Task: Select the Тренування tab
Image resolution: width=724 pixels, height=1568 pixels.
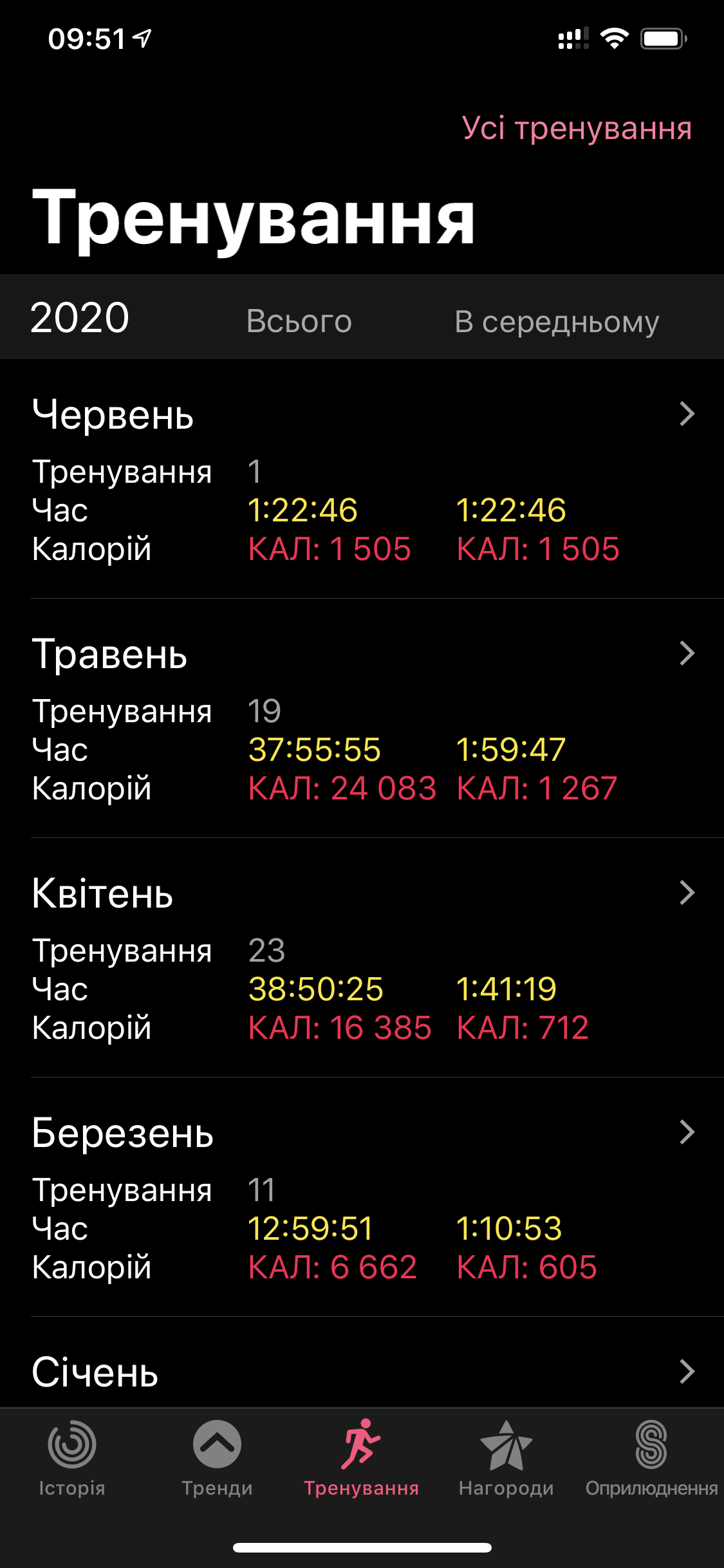Action: 361,1457
